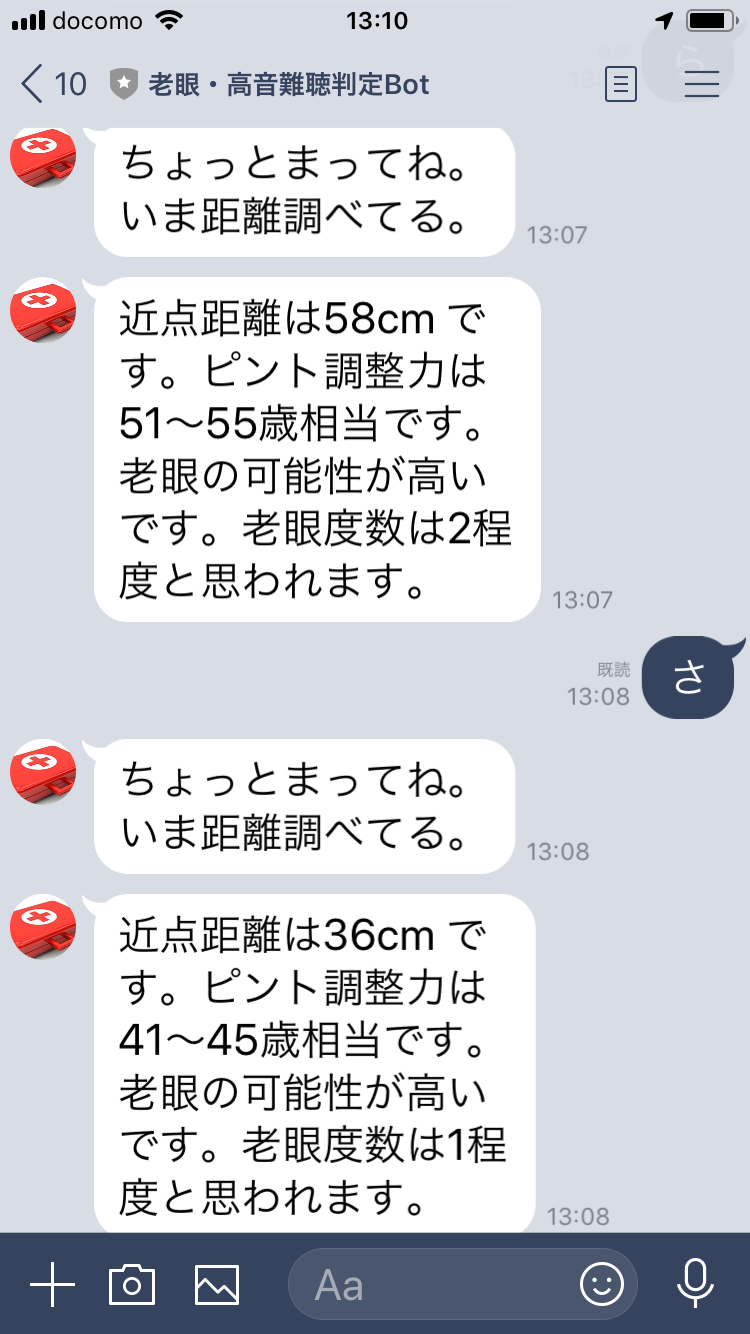The height and width of the screenshot is (1334, 750).
Task: Open the emoji sticker picker
Action: 602,1284
